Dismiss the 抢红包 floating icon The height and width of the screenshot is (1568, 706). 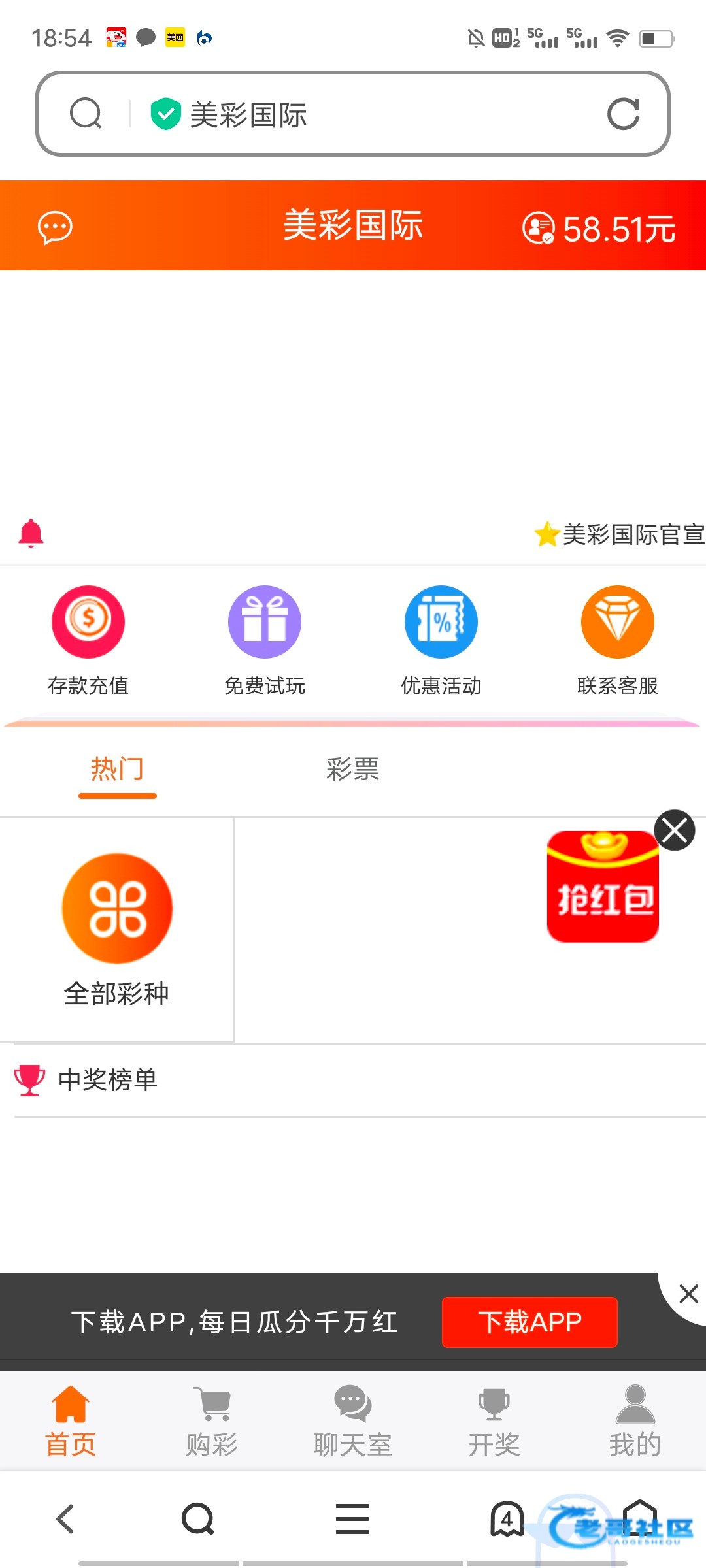pos(675,830)
